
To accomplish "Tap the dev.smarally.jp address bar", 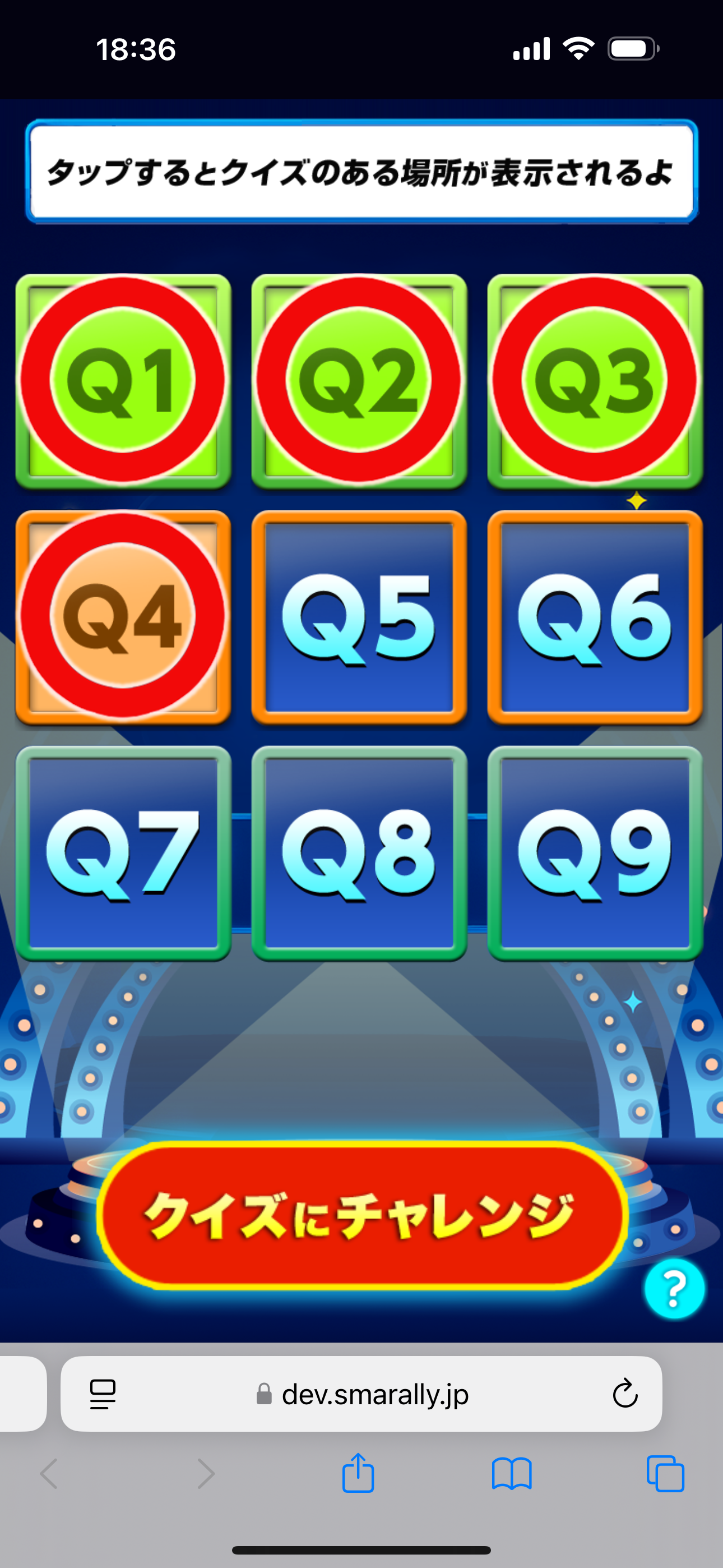I will pyautogui.click(x=374, y=1393).
